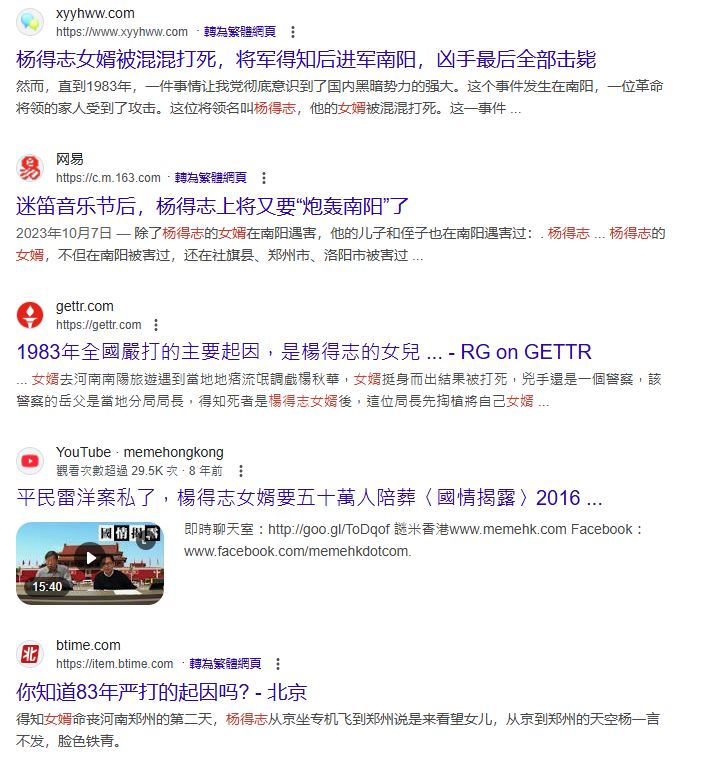
Task: Open the YouTube result 平民雷洋案私了
Action: [309, 498]
